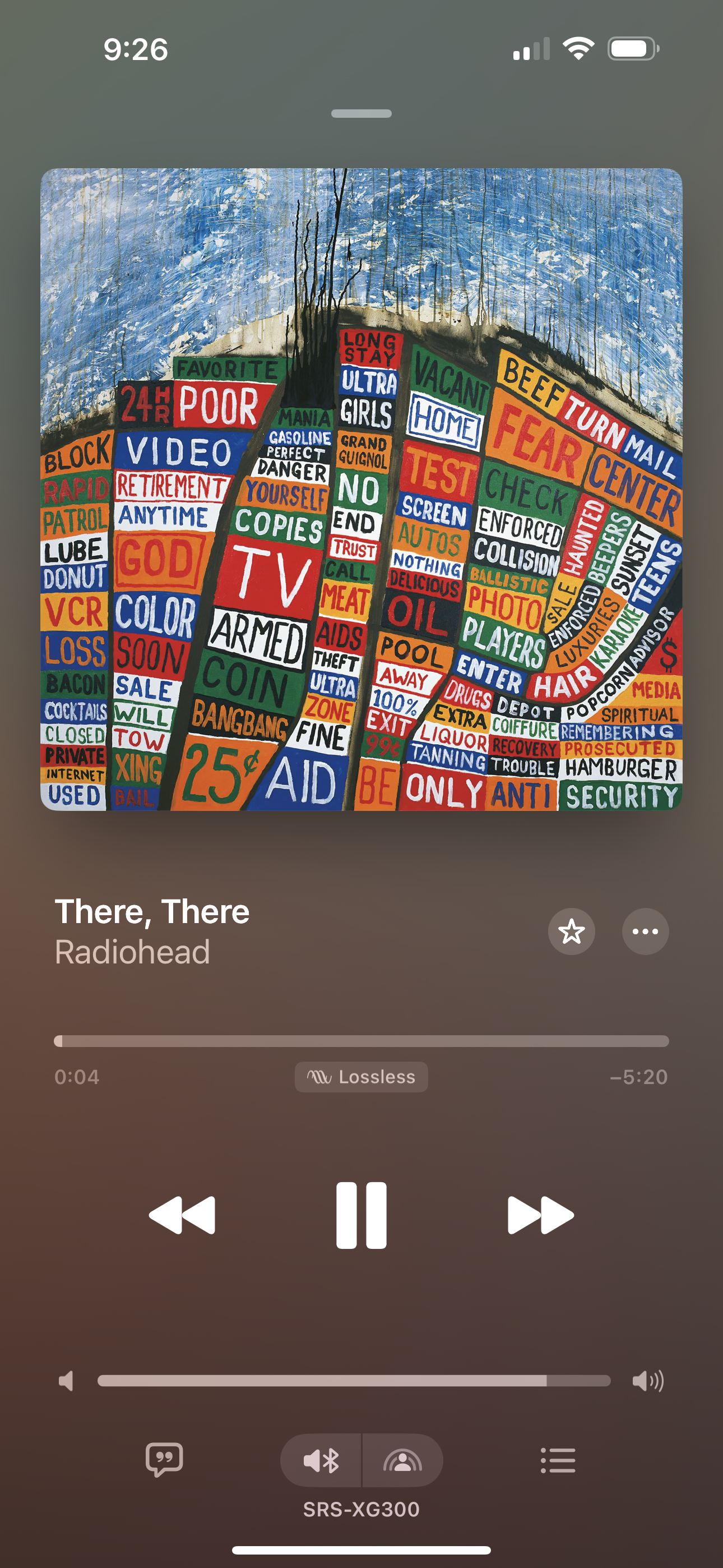
Task: Skip to the next track
Action: [x=540, y=1216]
